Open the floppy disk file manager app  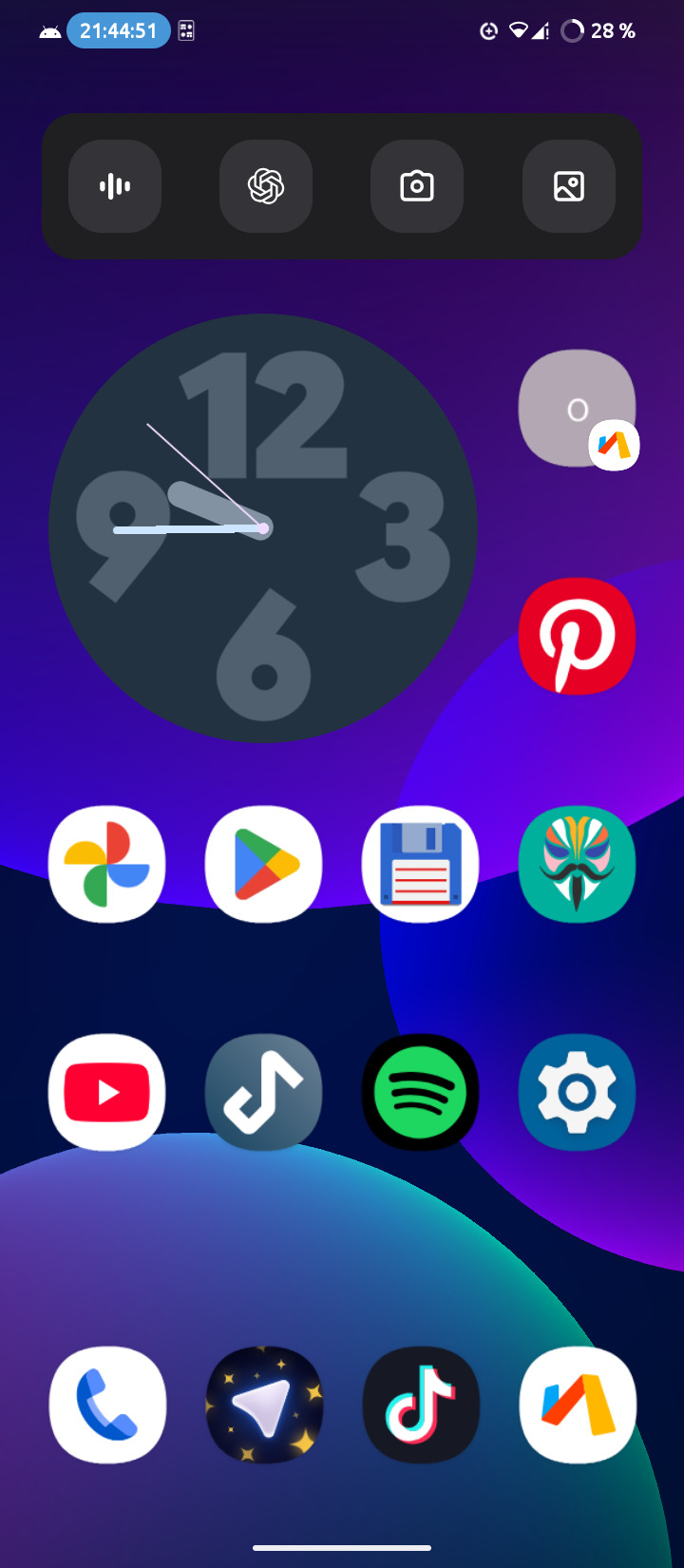pyautogui.click(x=420, y=864)
